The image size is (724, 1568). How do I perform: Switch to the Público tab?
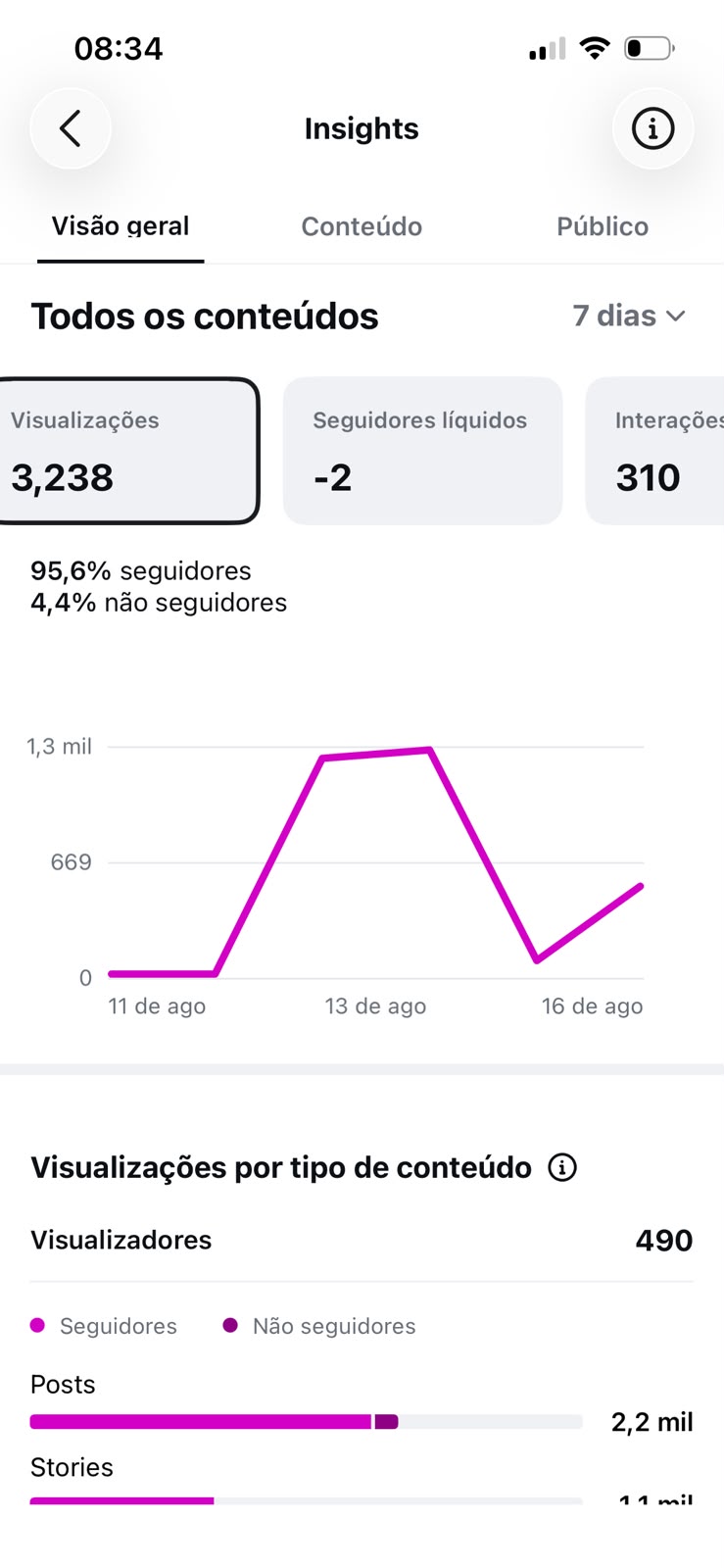tap(603, 226)
